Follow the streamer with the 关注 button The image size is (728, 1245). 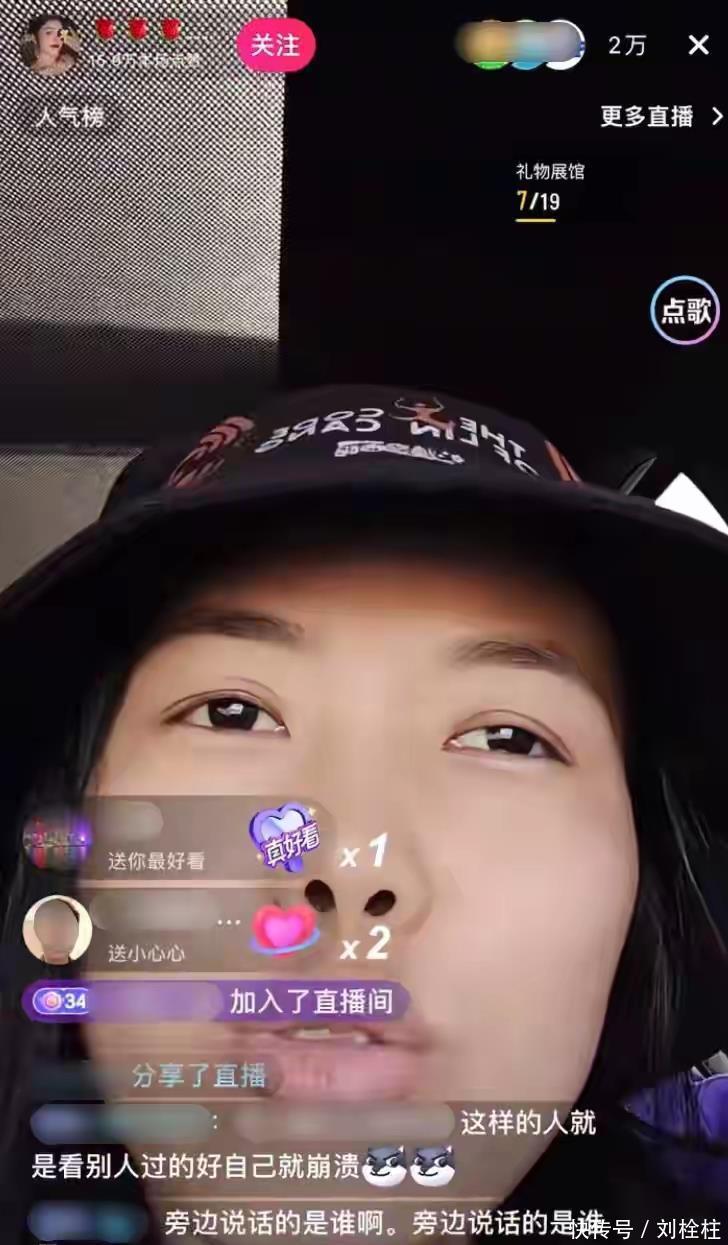point(275,46)
